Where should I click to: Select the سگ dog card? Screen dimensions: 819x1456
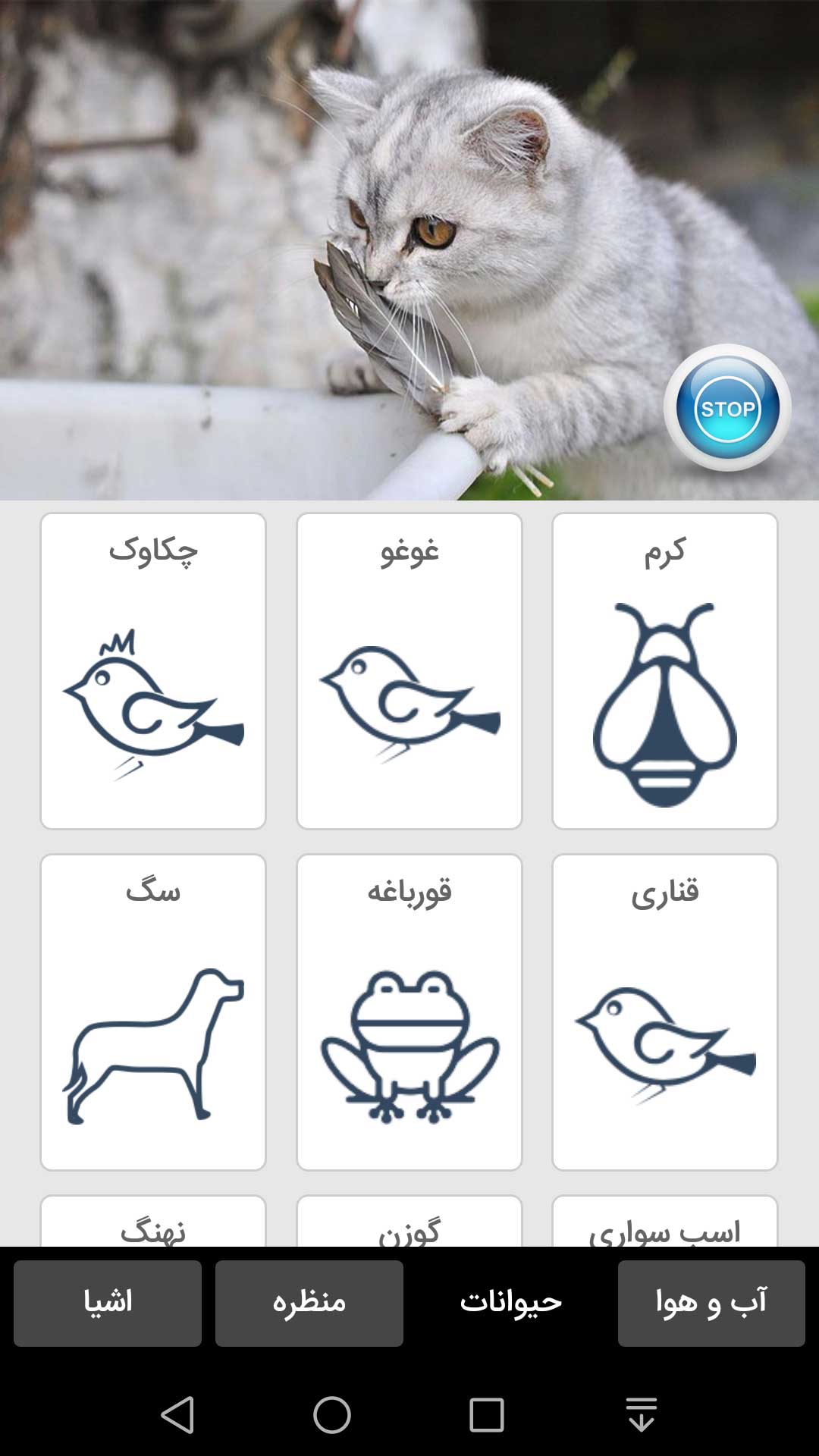[153, 1012]
